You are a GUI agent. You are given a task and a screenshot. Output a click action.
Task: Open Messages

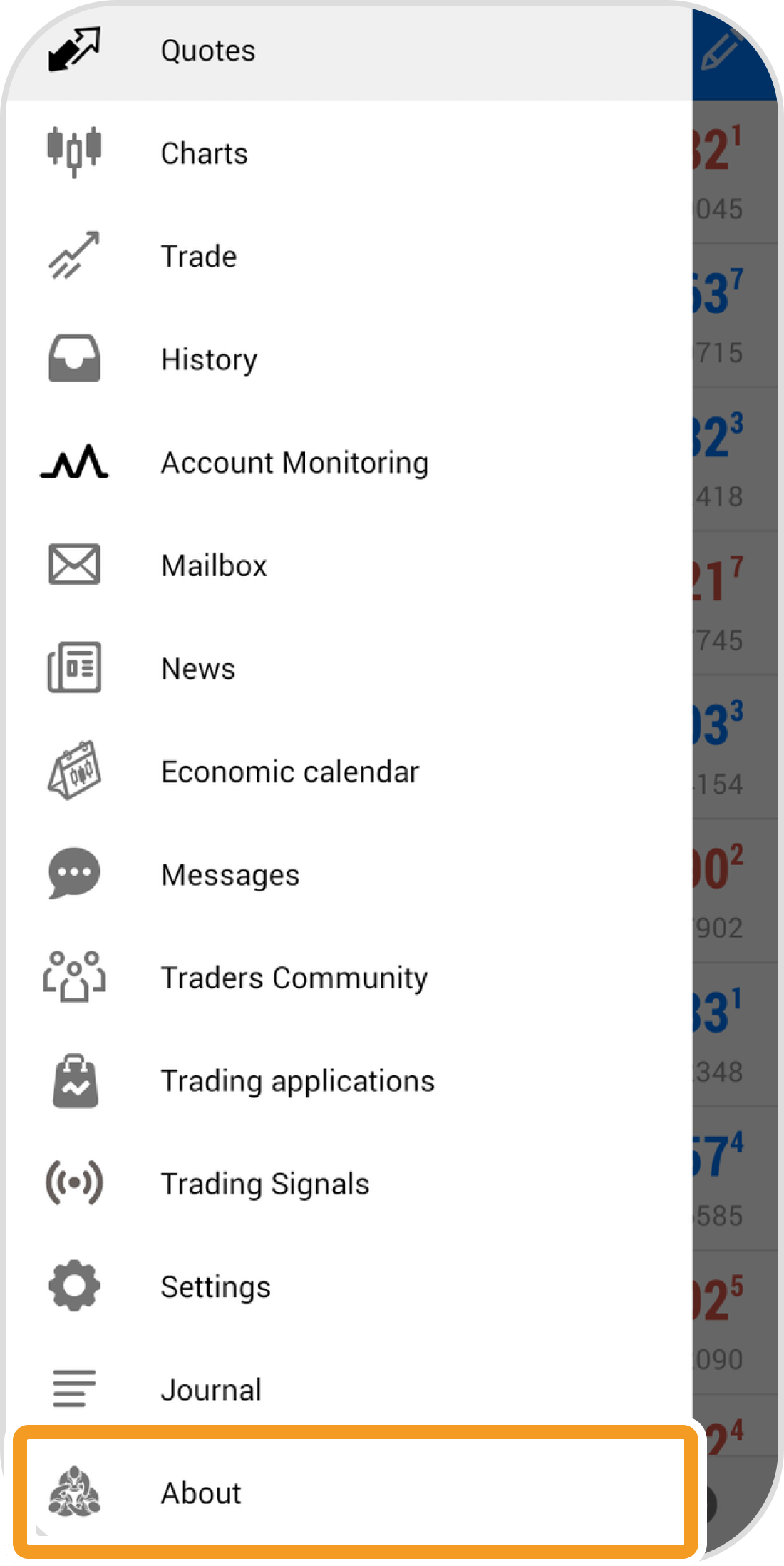(230, 875)
